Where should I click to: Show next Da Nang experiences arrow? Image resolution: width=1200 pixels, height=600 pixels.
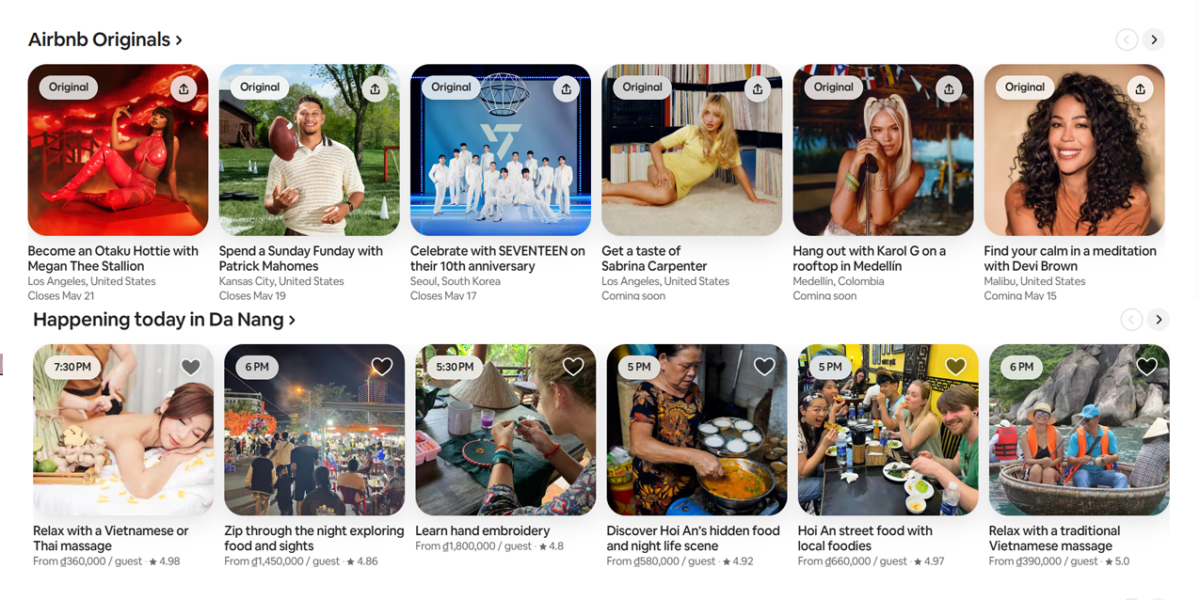(x=1158, y=320)
